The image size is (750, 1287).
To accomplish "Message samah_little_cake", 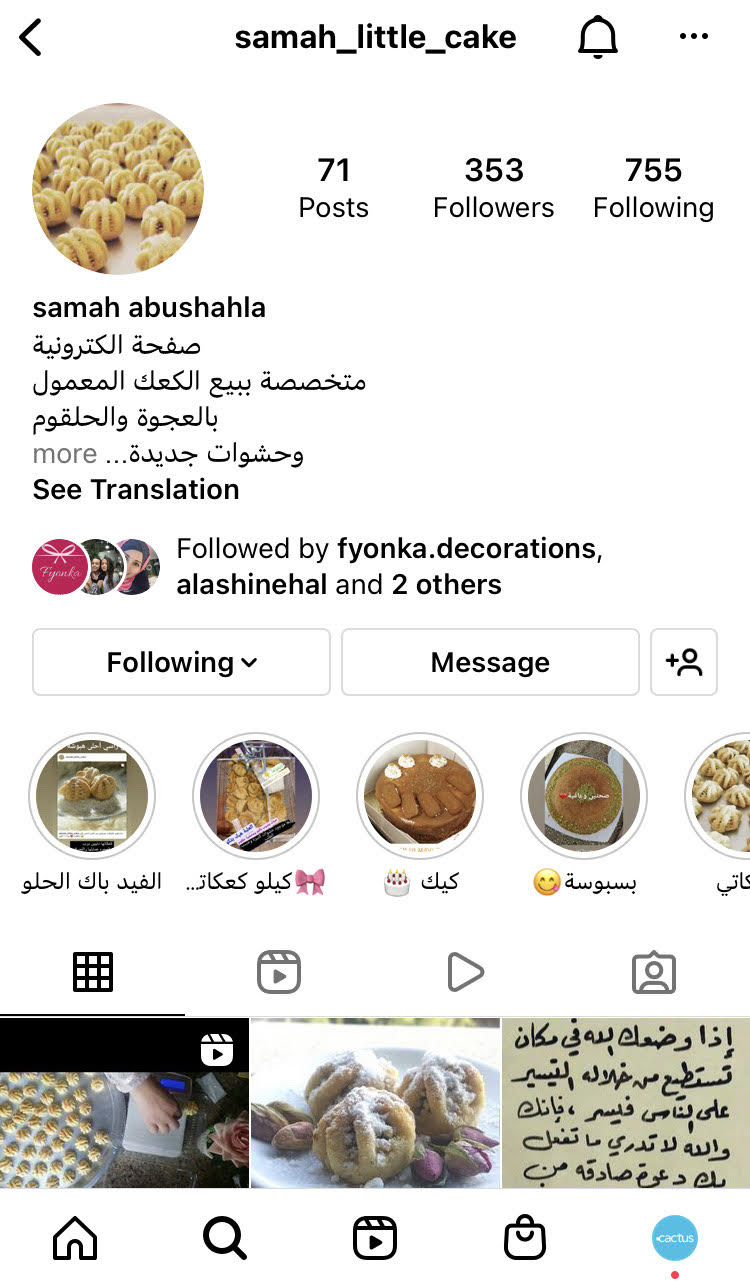I will [x=490, y=662].
